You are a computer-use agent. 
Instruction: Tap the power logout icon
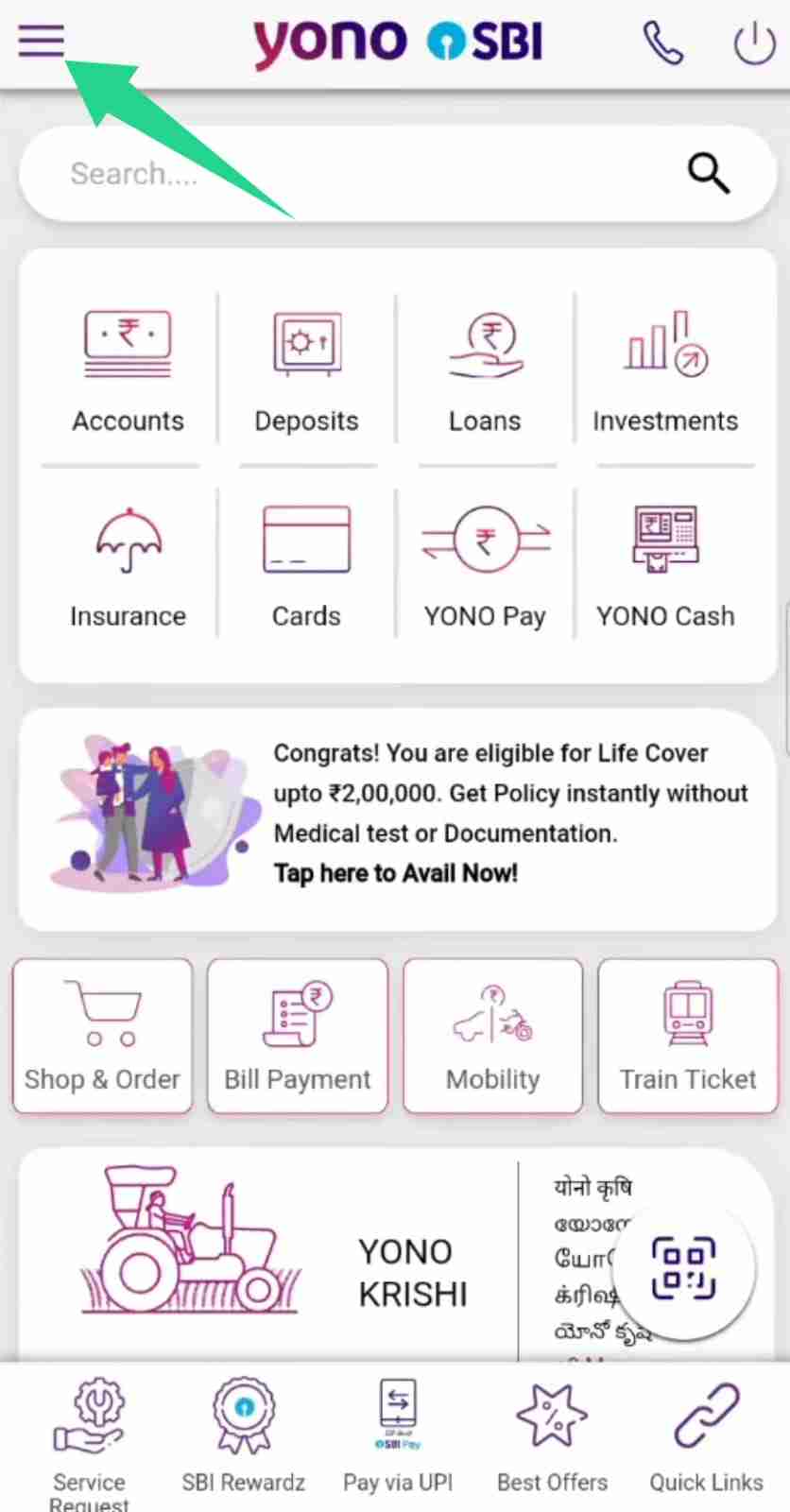pos(754,43)
